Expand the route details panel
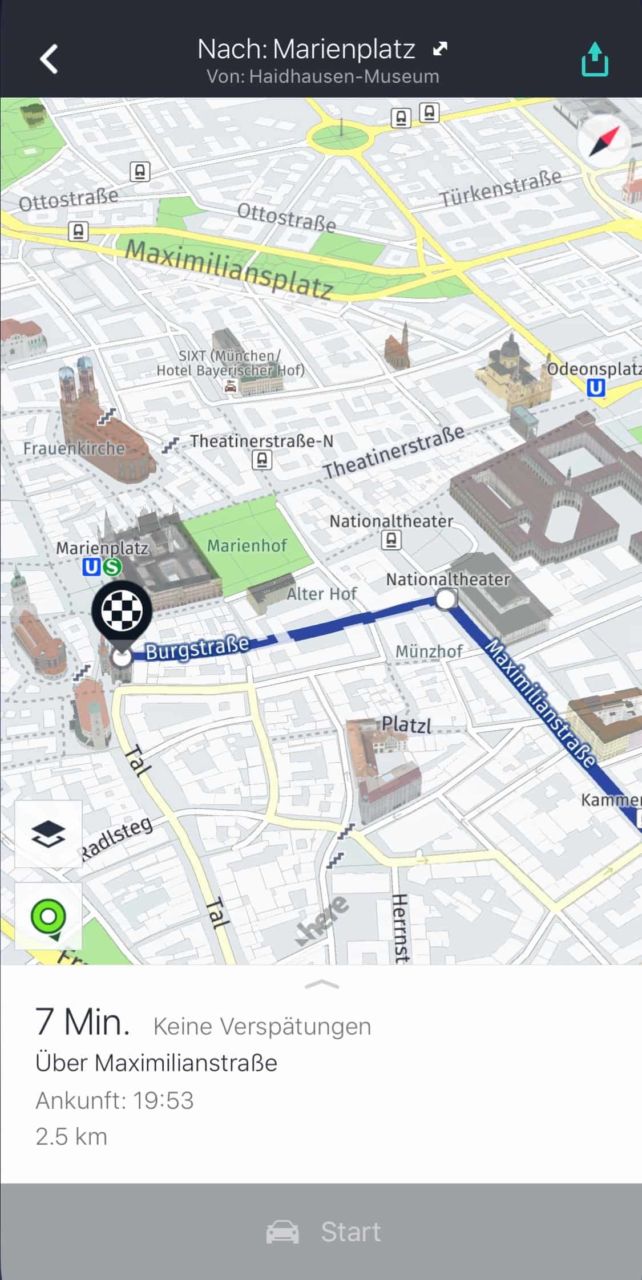The width and height of the screenshot is (642, 1280). click(321, 984)
